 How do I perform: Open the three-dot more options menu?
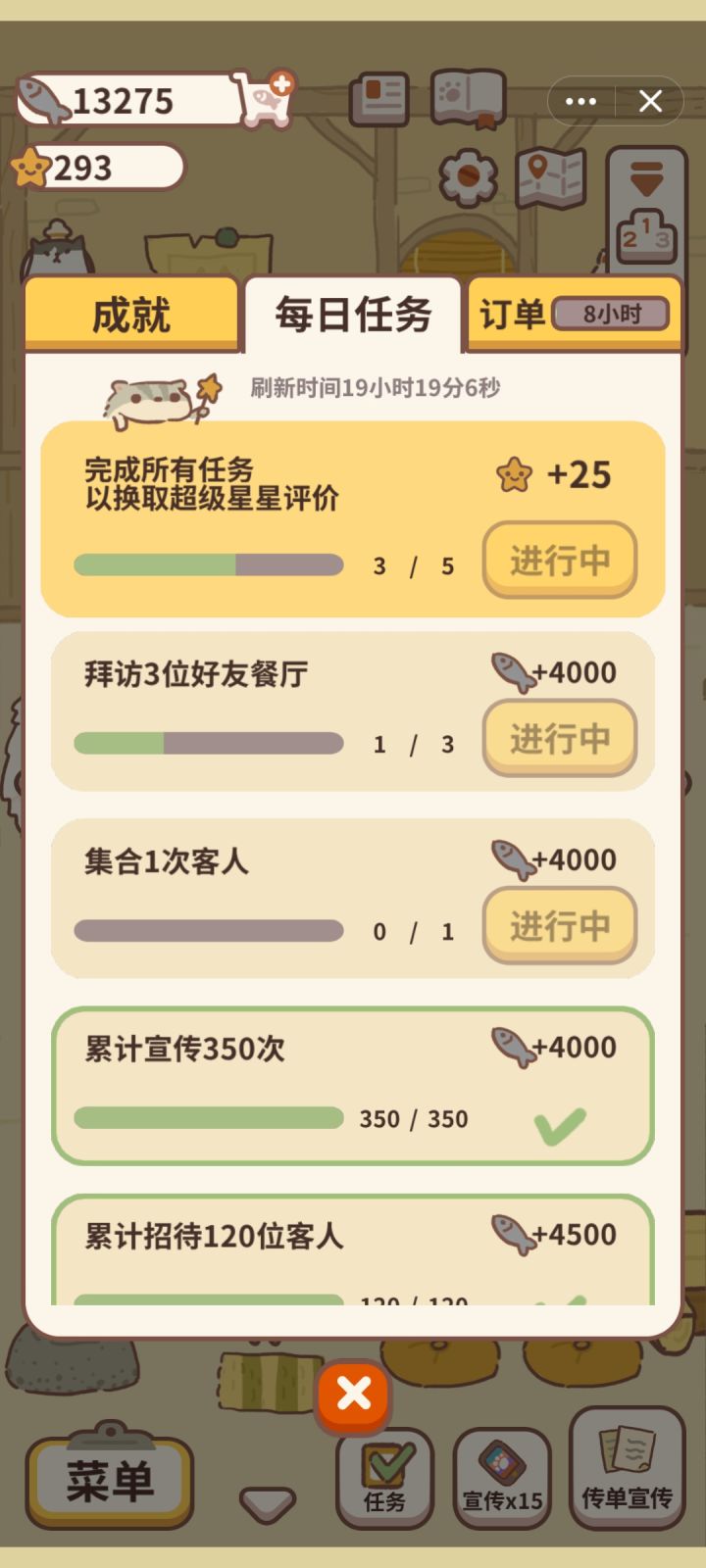tap(581, 101)
